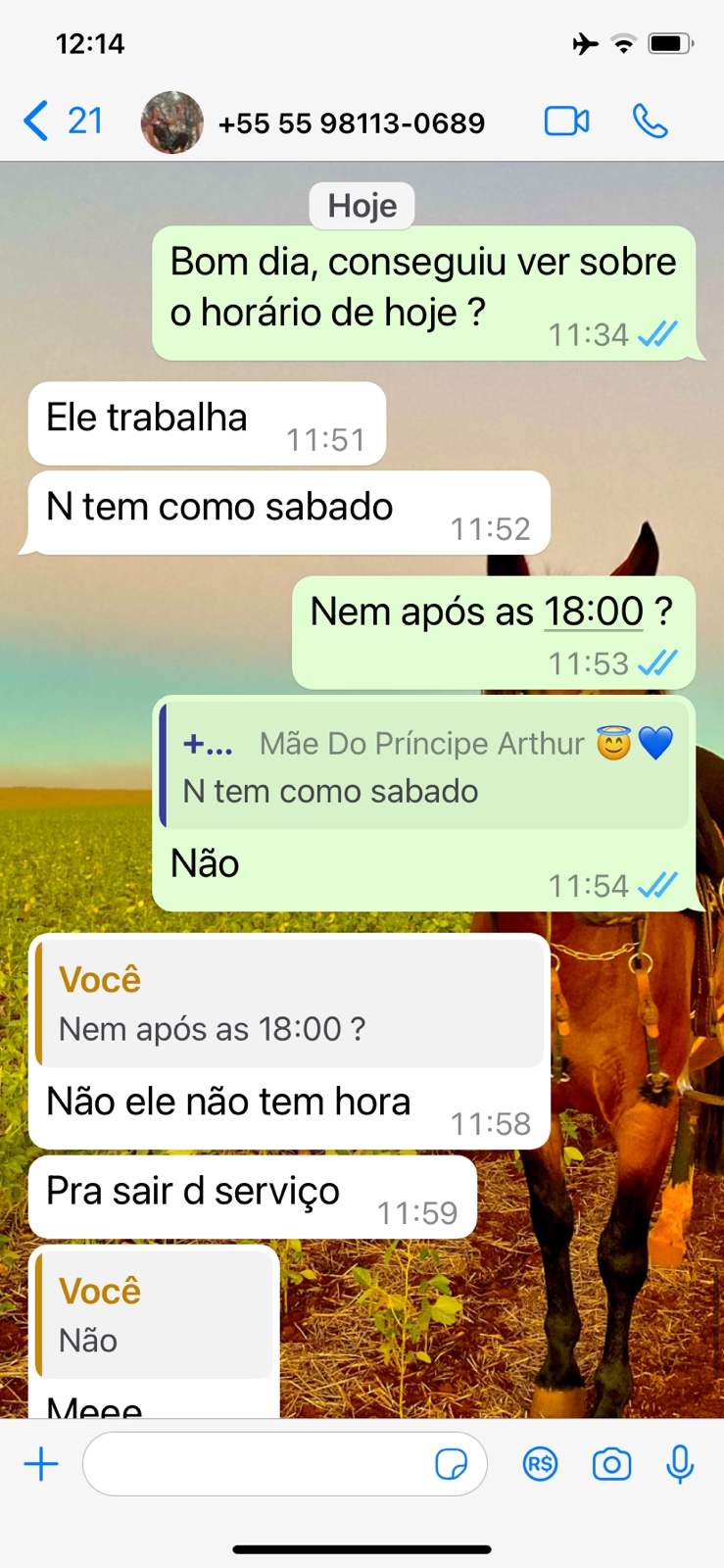Jump to quoted "Não" message
724x1568 pixels.
pos(155,1315)
